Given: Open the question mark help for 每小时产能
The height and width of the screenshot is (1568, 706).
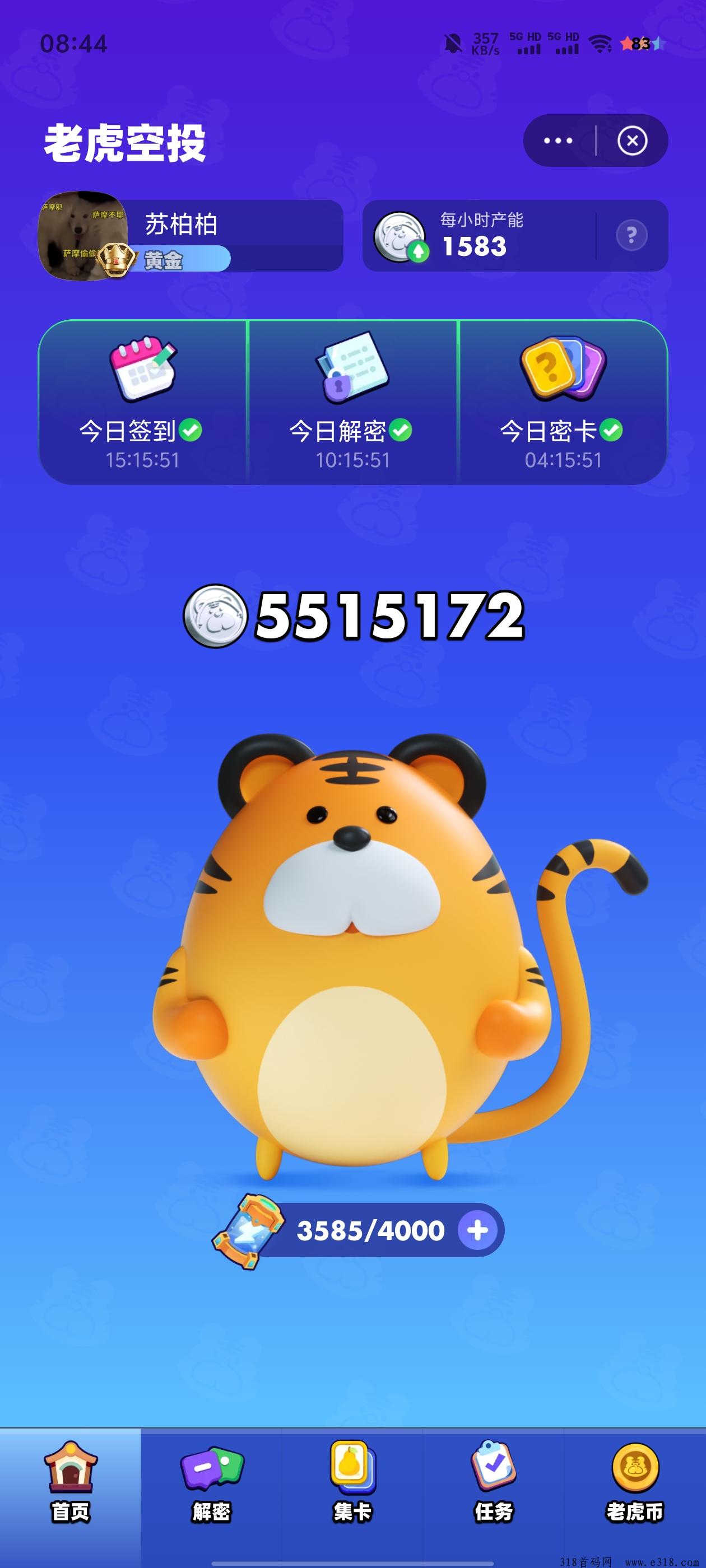Looking at the screenshot, I should [631, 235].
